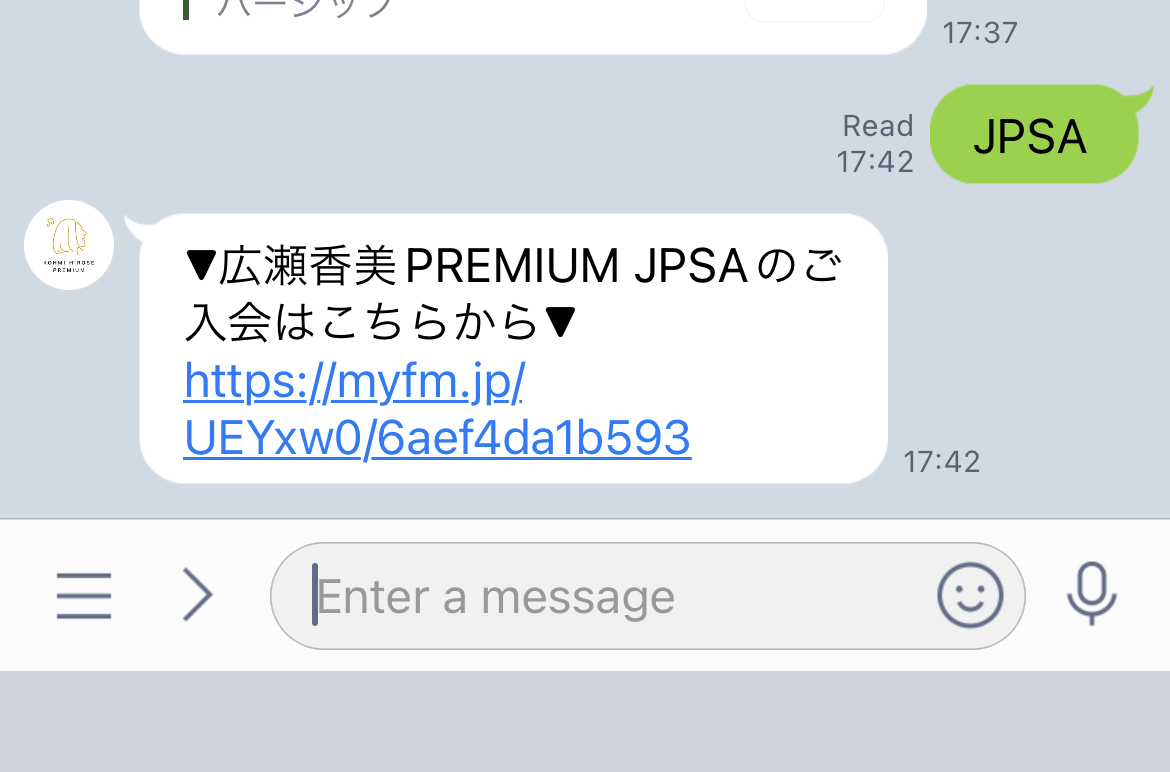
Task: Open Kohmi Hirose Premium profile avatar
Action: pyautogui.click(x=69, y=245)
